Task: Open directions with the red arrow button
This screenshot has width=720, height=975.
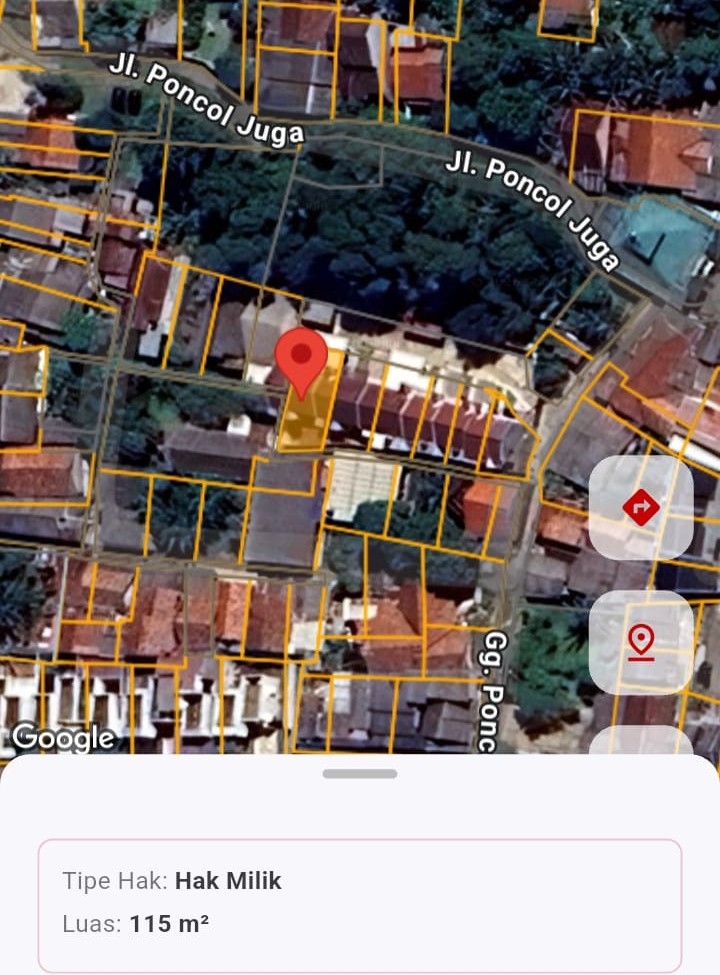Action: tap(640, 507)
